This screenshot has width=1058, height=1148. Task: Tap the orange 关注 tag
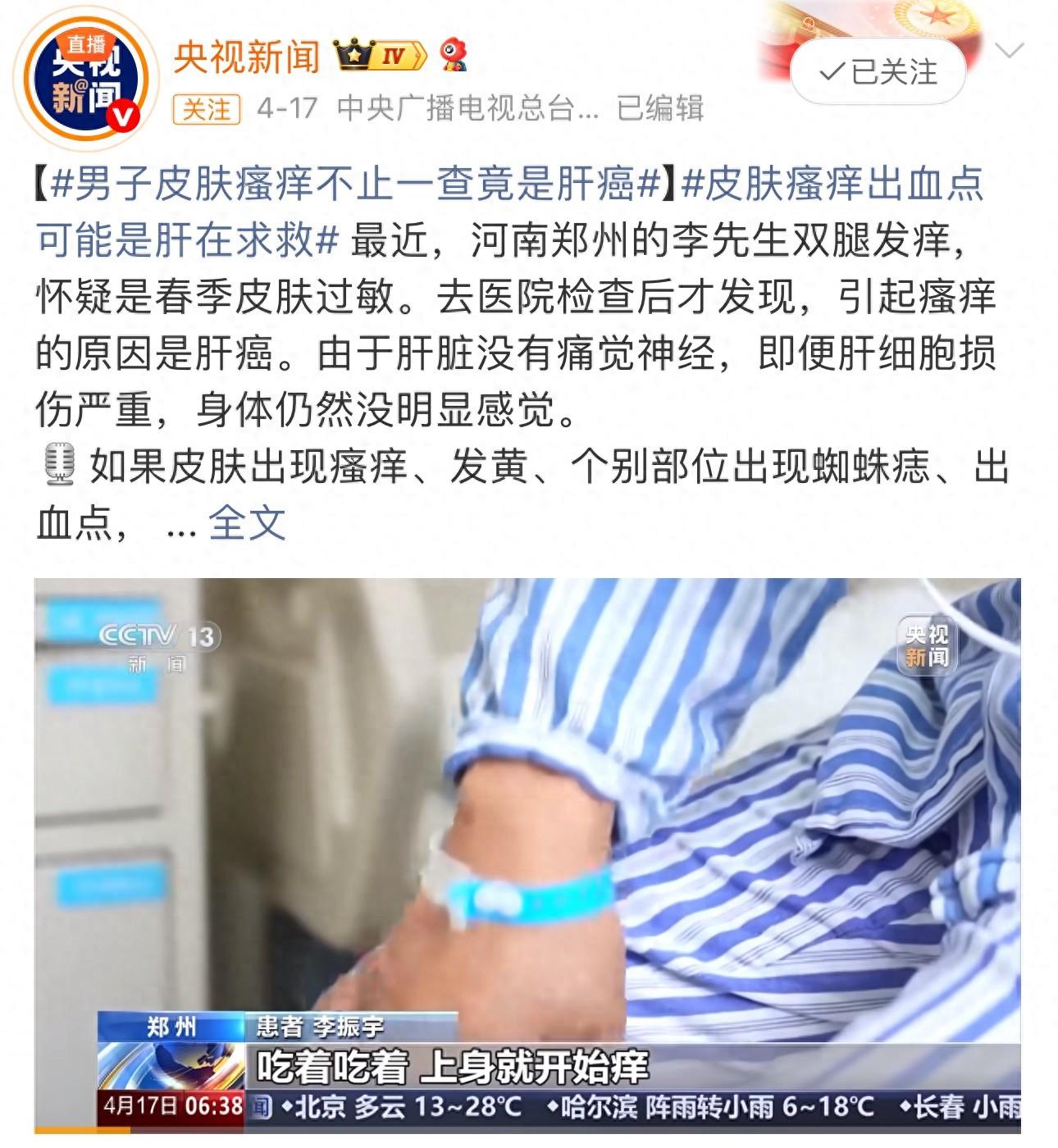206,108
